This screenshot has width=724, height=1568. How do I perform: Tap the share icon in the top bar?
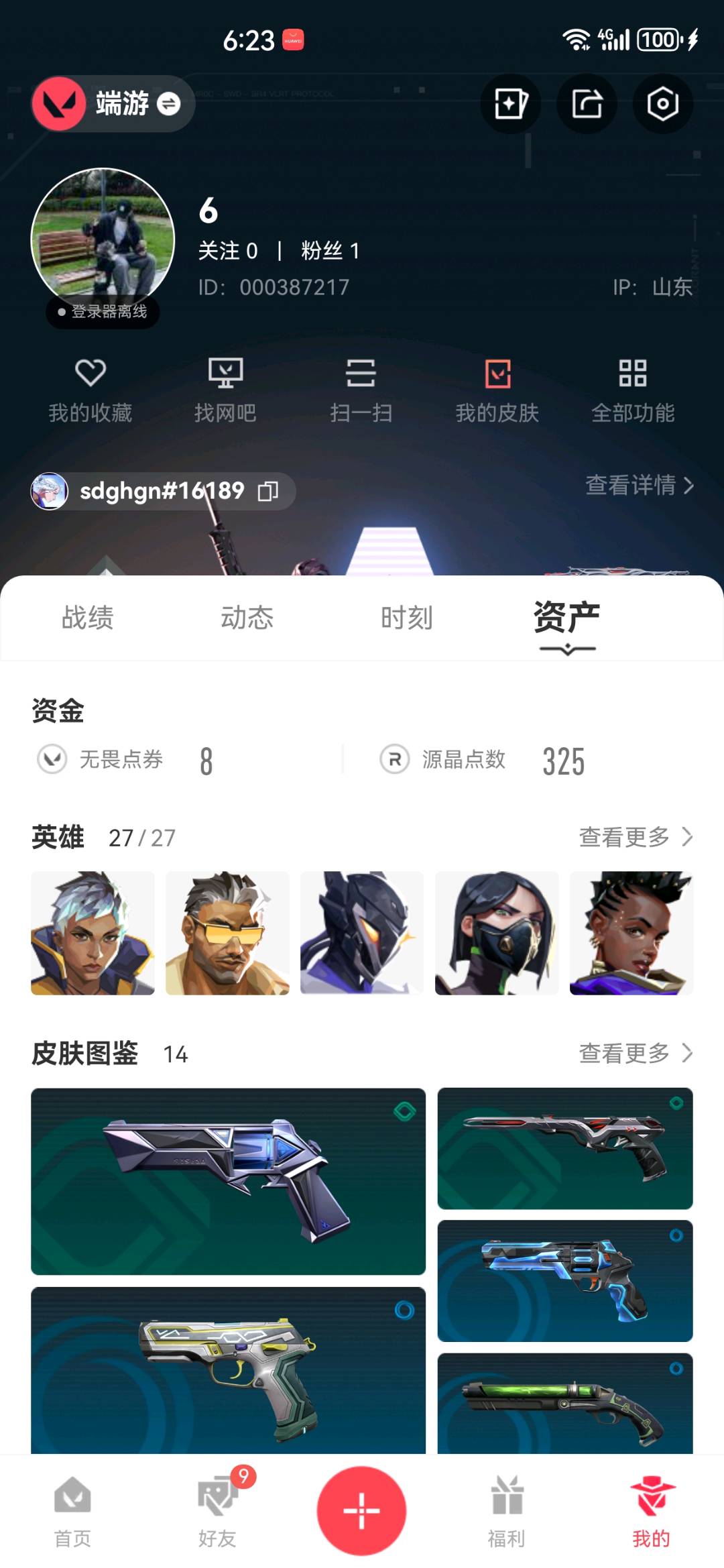[587, 104]
